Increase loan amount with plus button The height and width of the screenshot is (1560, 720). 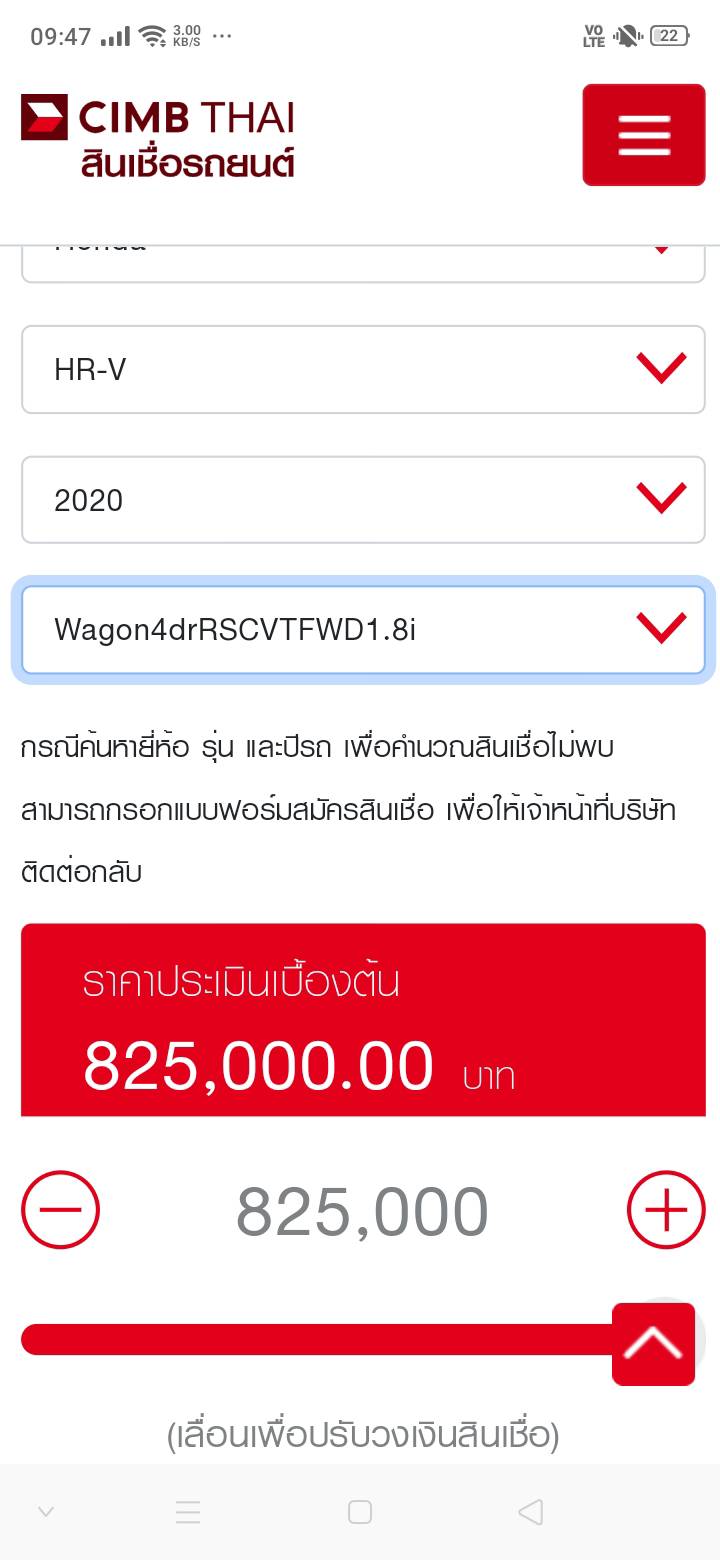pyautogui.click(x=666, y=1210)
